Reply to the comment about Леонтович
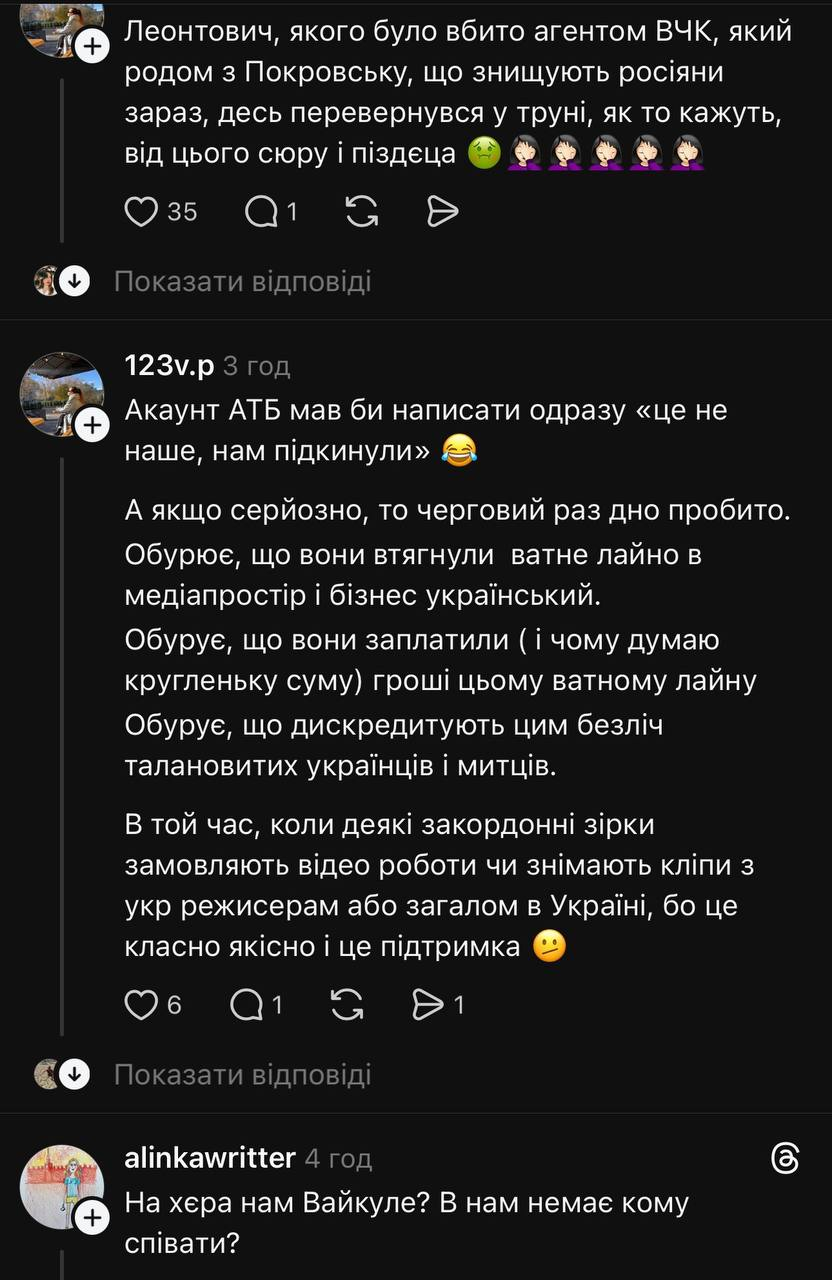Viewport: 832px width, 1280px height. tap(261, 211)
